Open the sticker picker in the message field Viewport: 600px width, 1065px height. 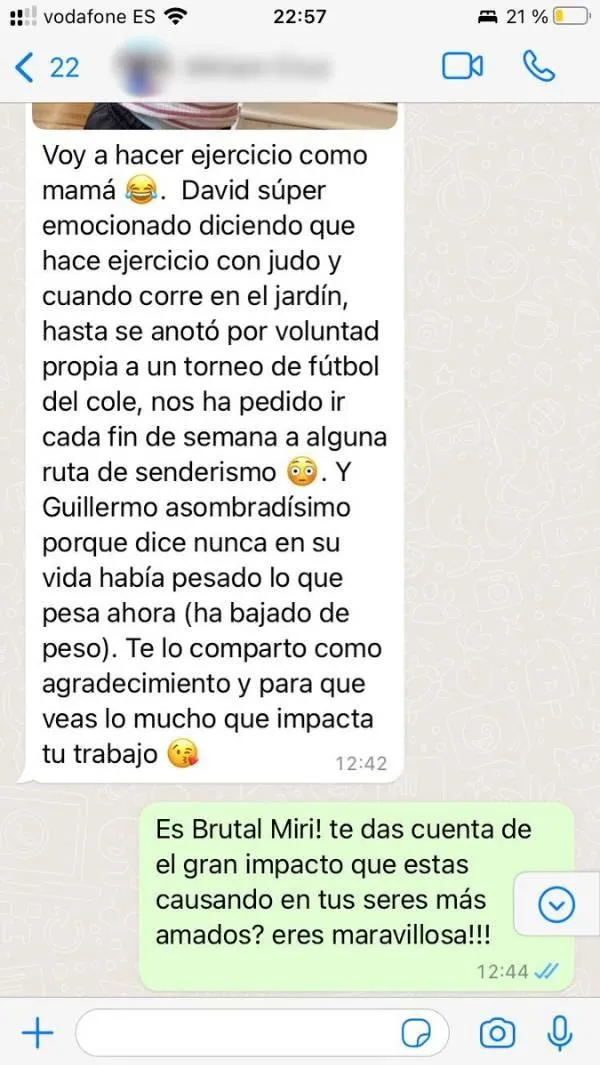coord(415,1033)
